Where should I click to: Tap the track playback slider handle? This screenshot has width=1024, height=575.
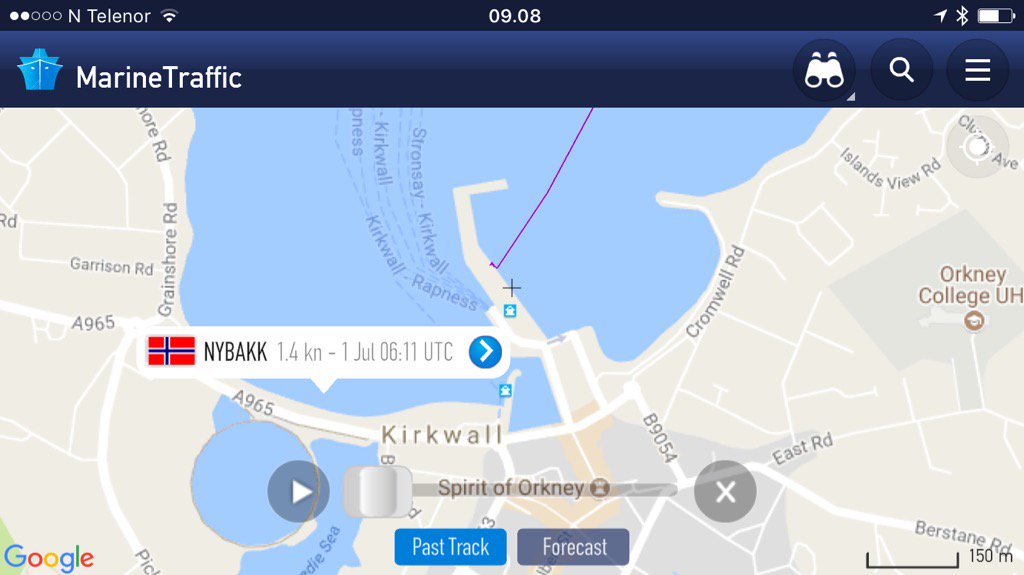click(x=377, y=491)
